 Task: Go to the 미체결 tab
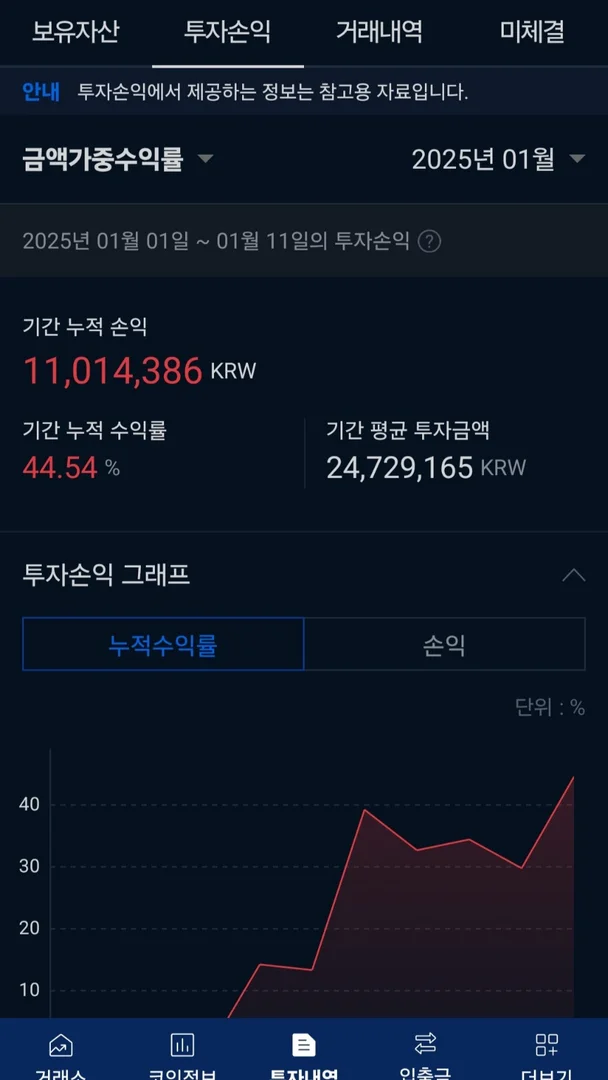click(531, 32)
